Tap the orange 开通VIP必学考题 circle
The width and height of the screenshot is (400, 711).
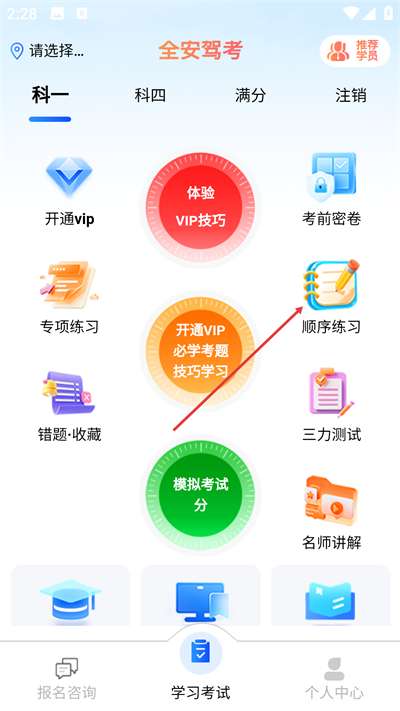[200, 351]
